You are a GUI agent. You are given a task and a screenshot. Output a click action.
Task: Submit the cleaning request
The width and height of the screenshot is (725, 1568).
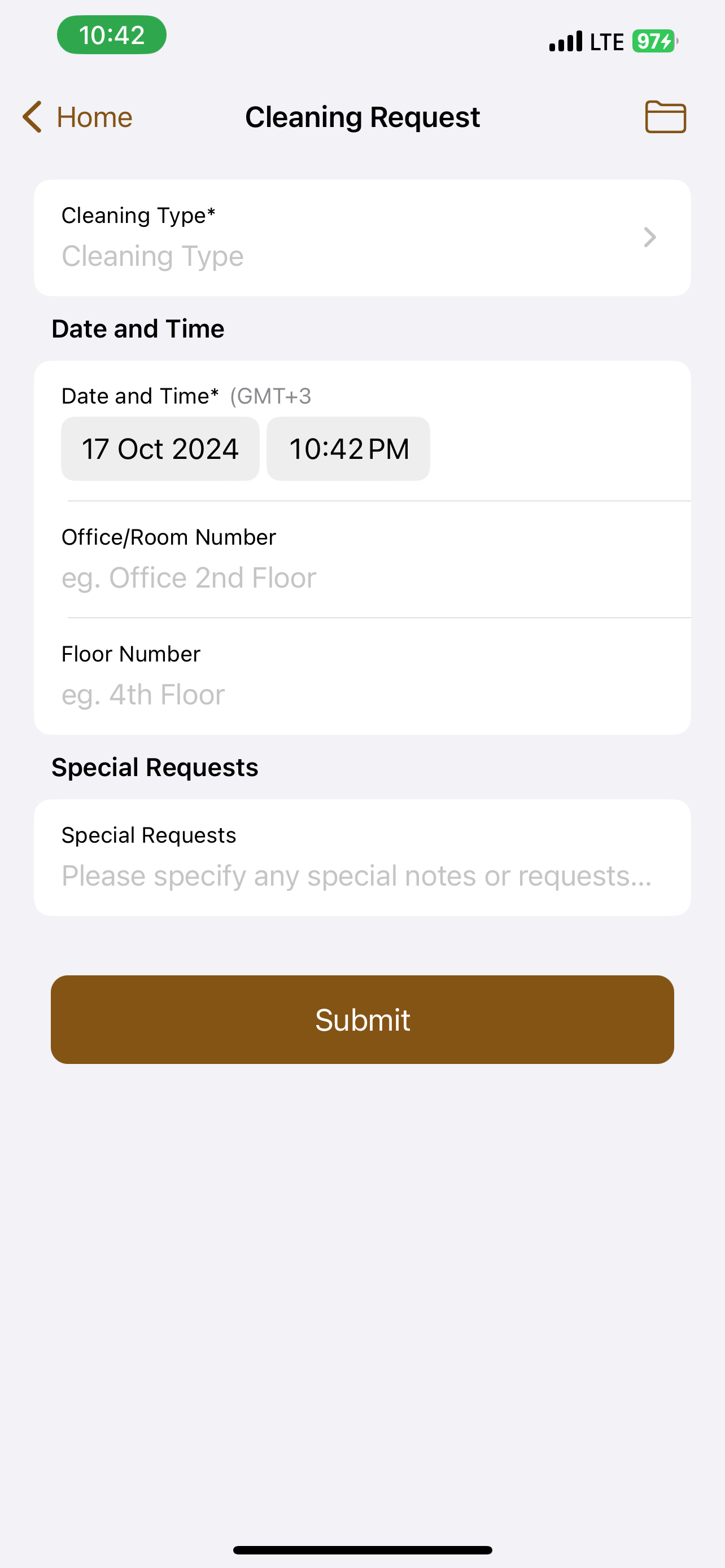362,1019
